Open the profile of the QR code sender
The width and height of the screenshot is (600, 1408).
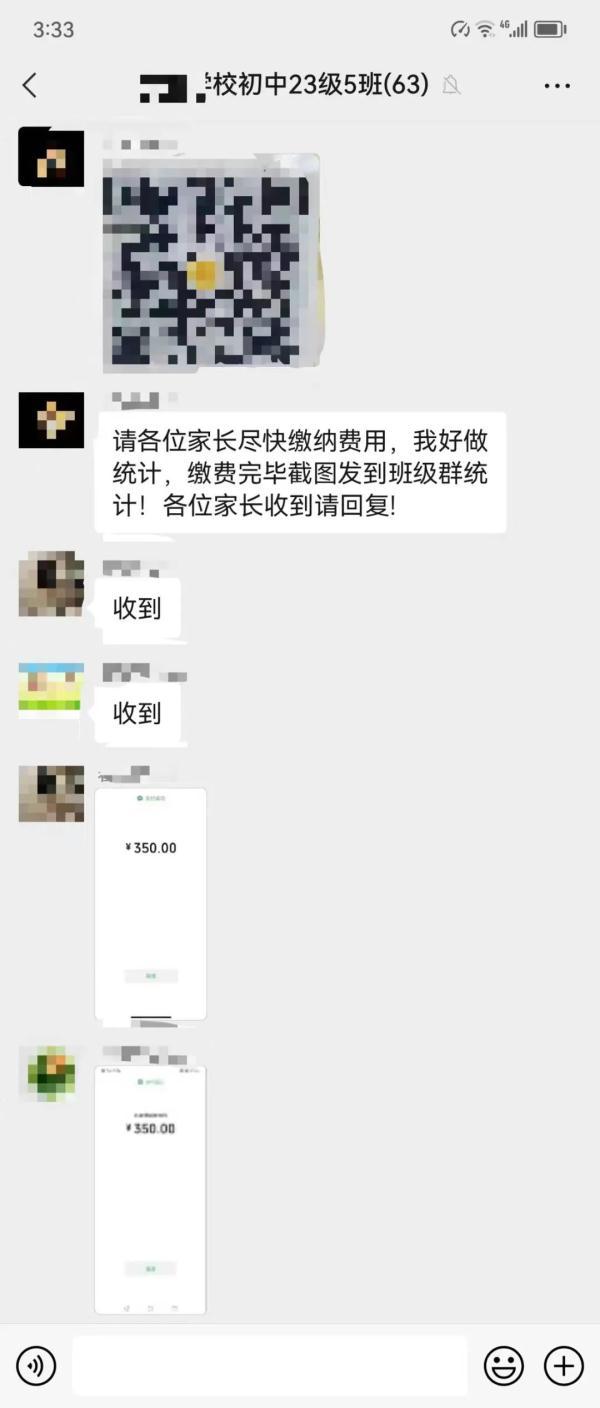point(51,157)
